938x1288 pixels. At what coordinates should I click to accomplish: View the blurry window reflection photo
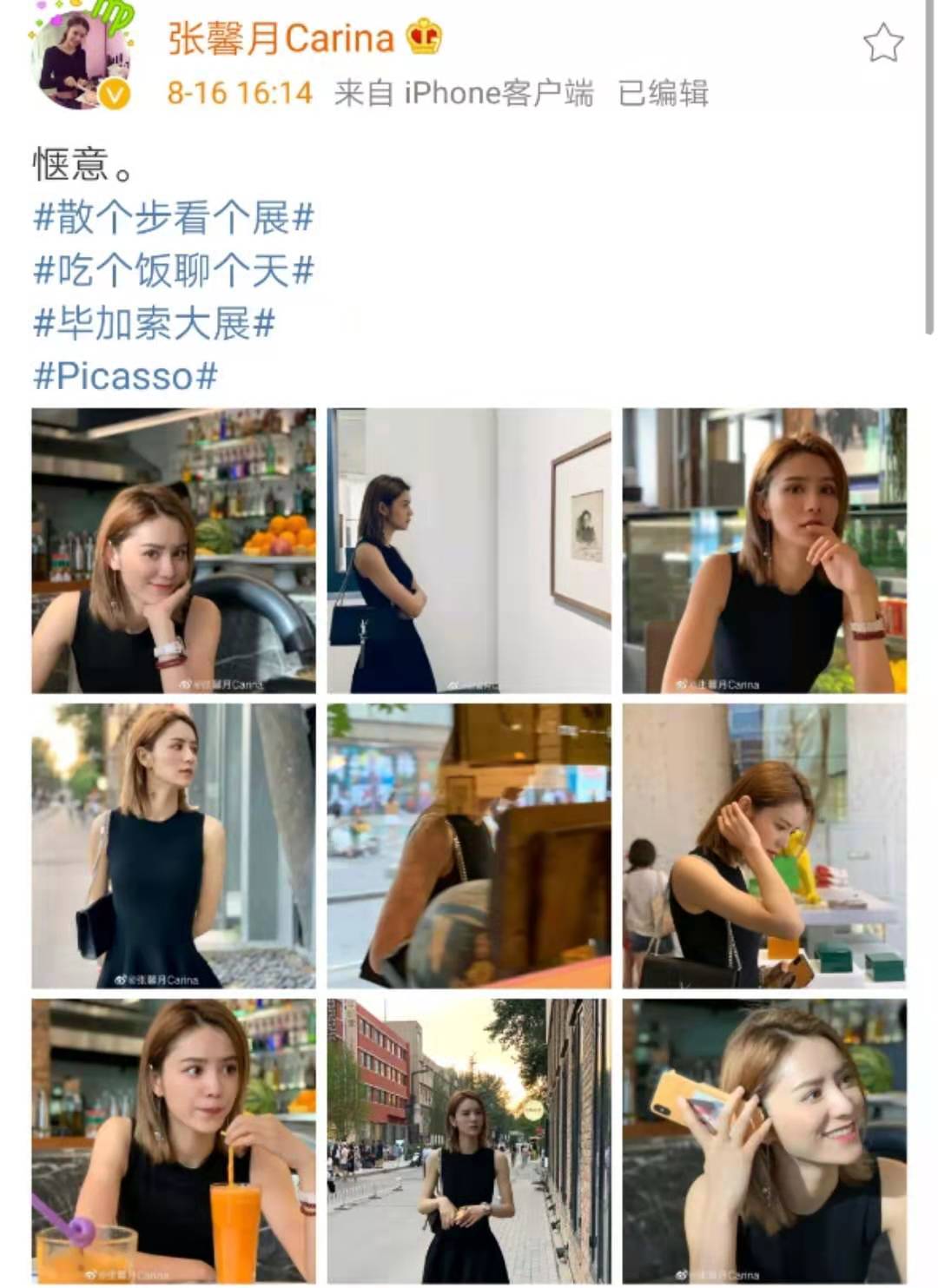(x=469, y=846)
